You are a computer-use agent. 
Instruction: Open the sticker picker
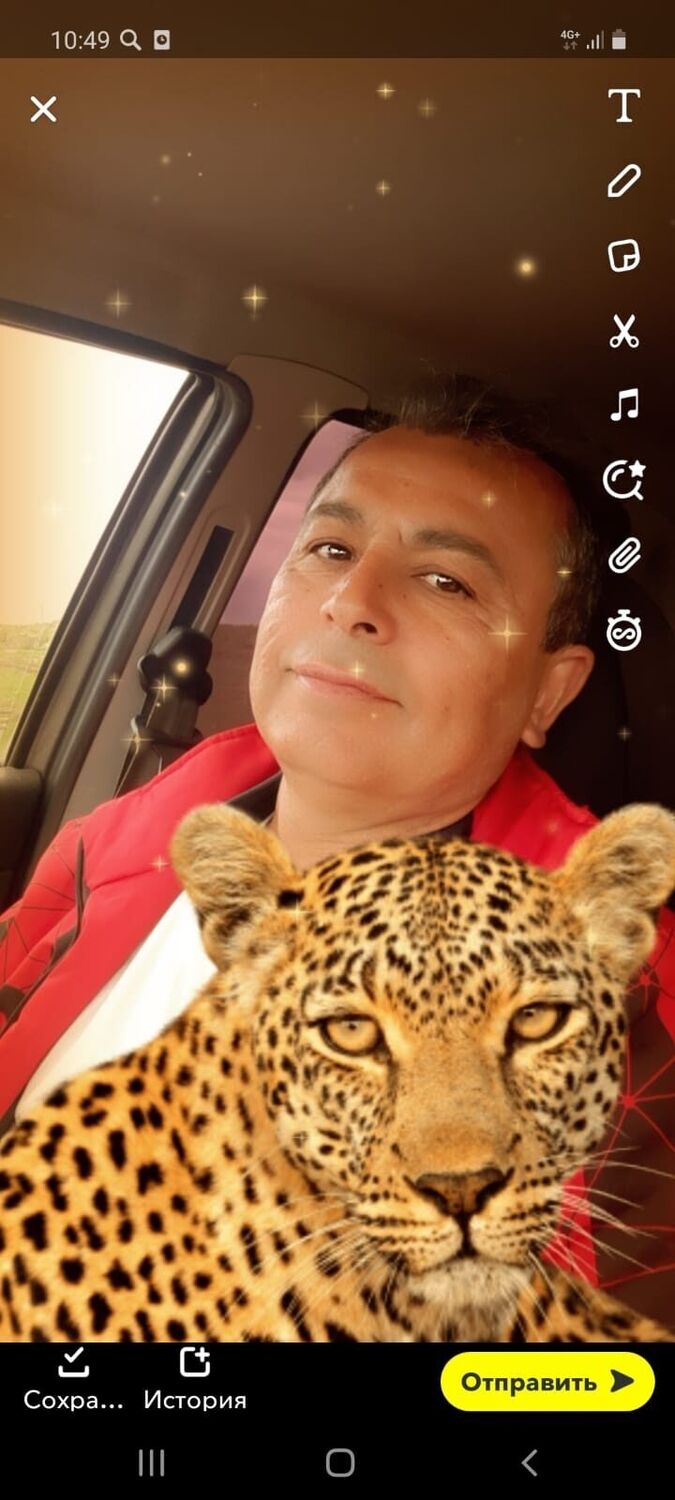click(x=624, y=256)
